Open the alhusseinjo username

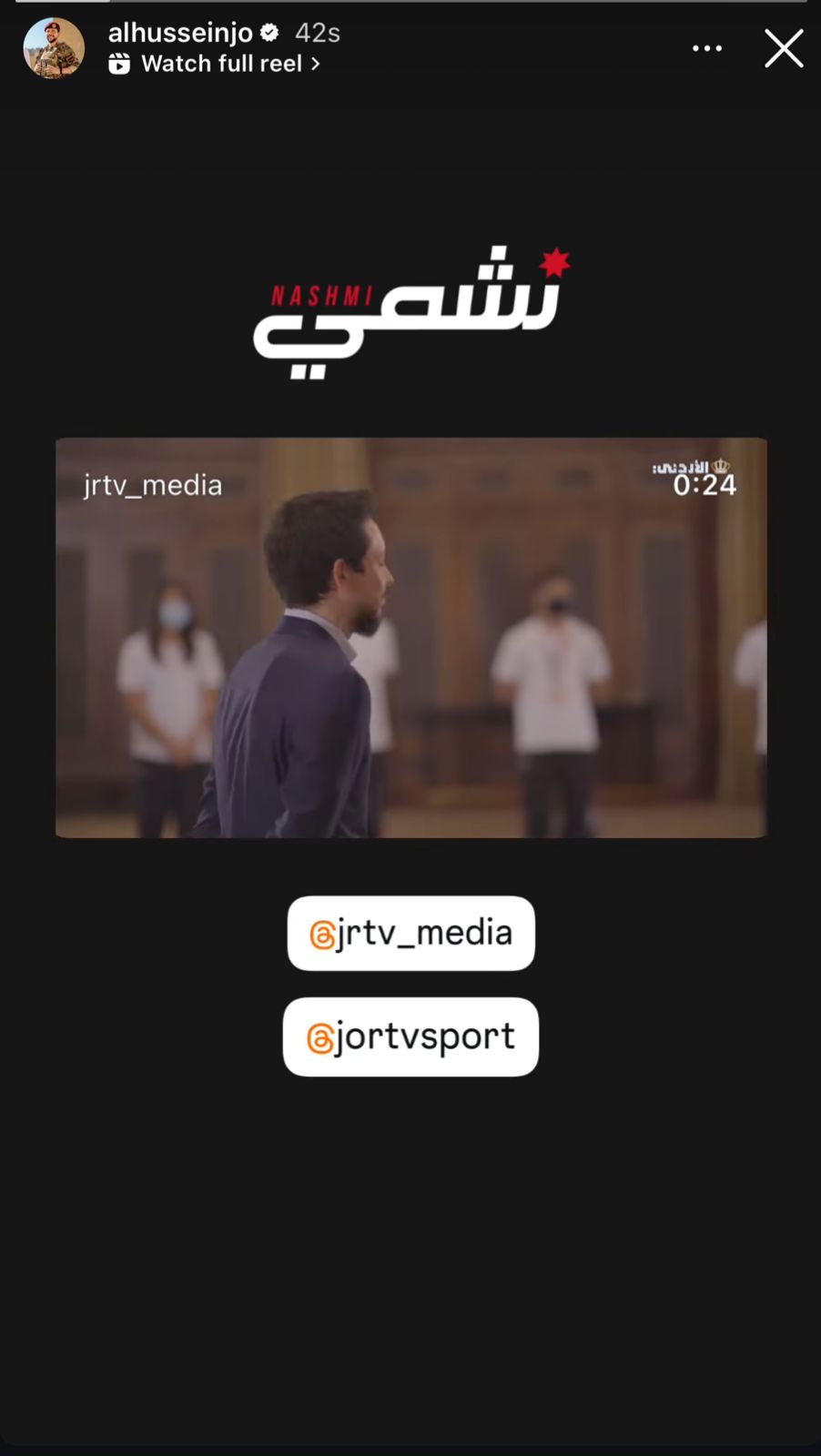(x=180, y=33)
